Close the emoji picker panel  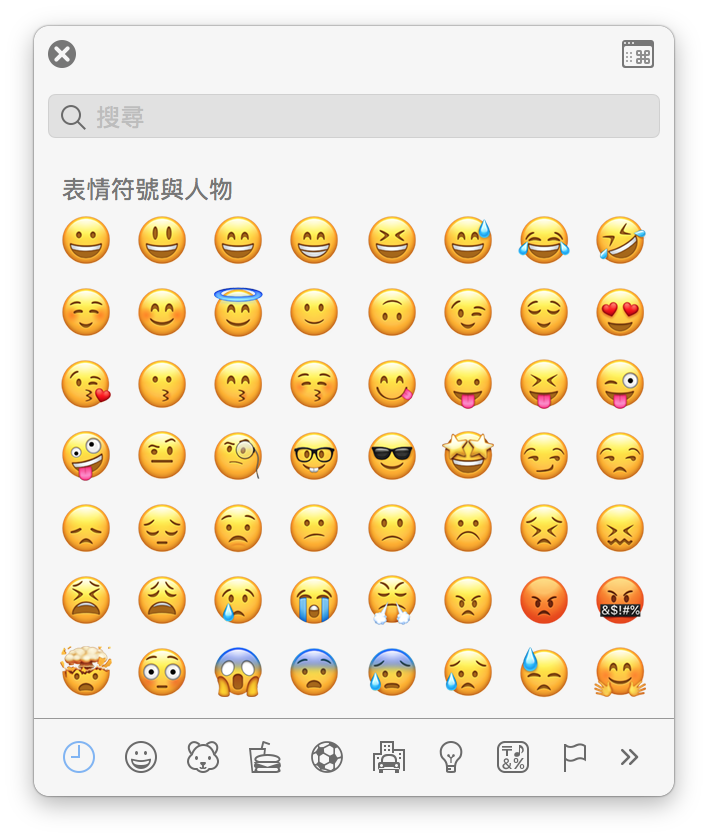[62, 54]
